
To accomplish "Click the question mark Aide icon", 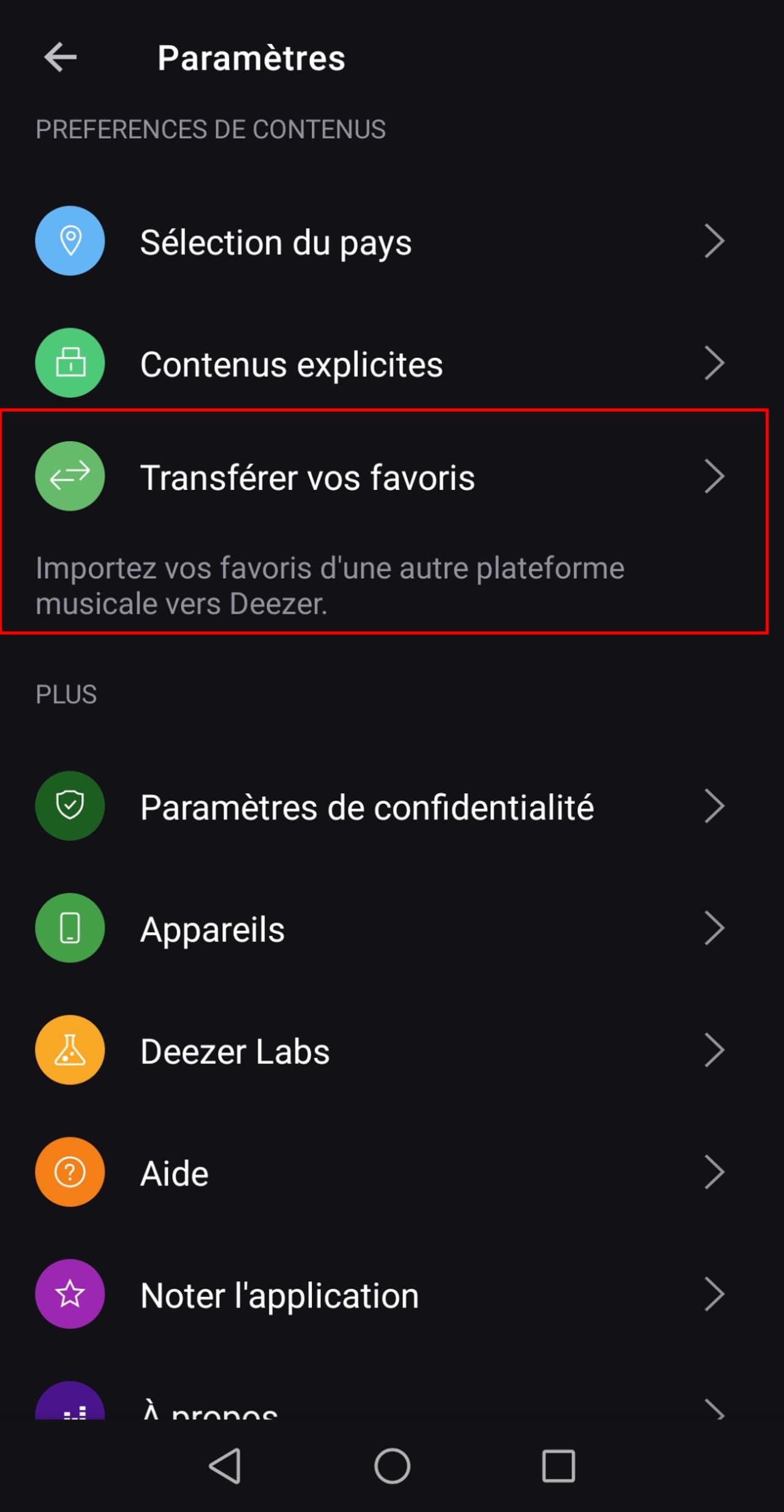I will tap(69, 1172).
